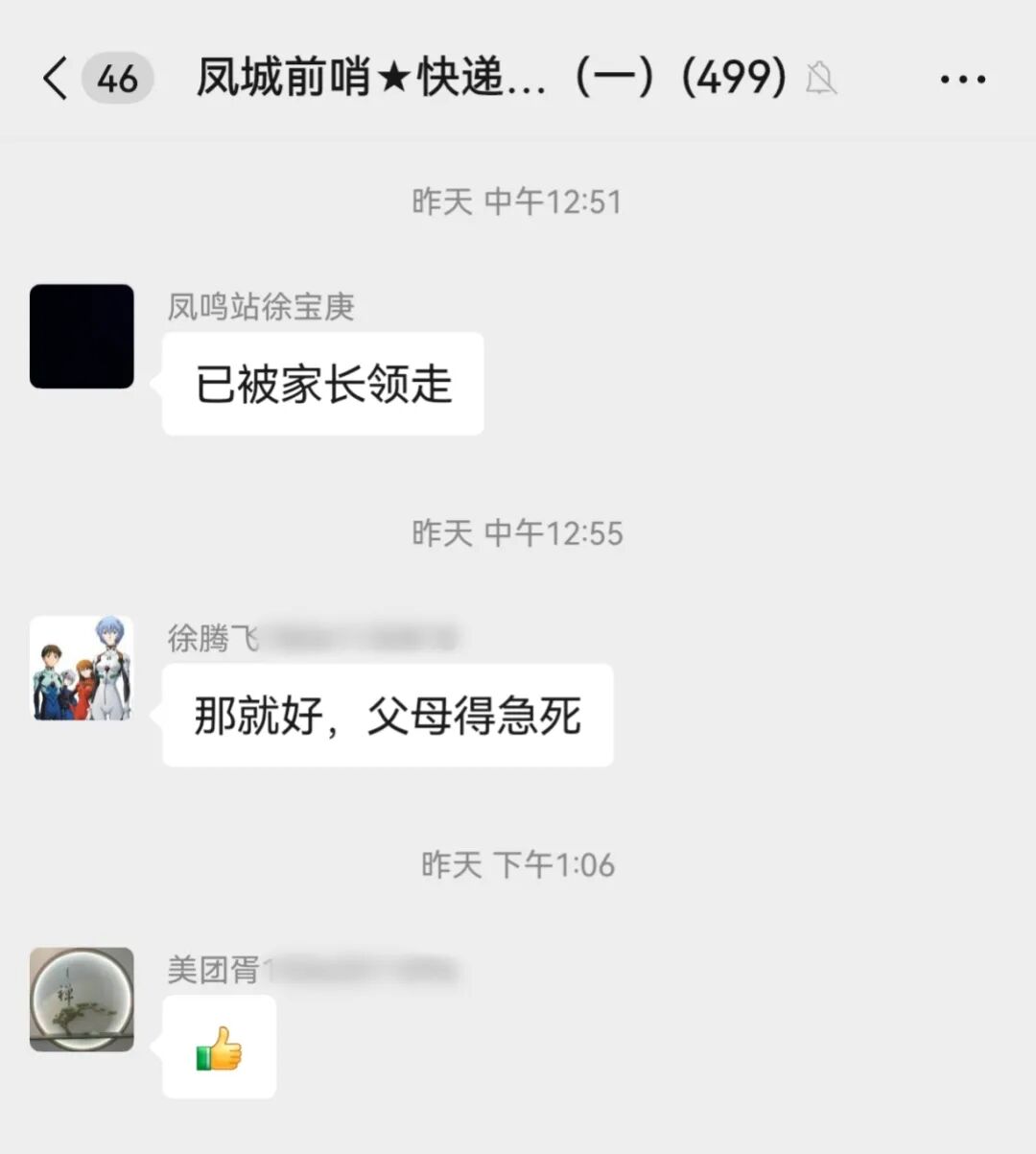Open the group chat overflow menu
The height and width of the screenshot is (1154, 1036).
click(x=962, y=80)
